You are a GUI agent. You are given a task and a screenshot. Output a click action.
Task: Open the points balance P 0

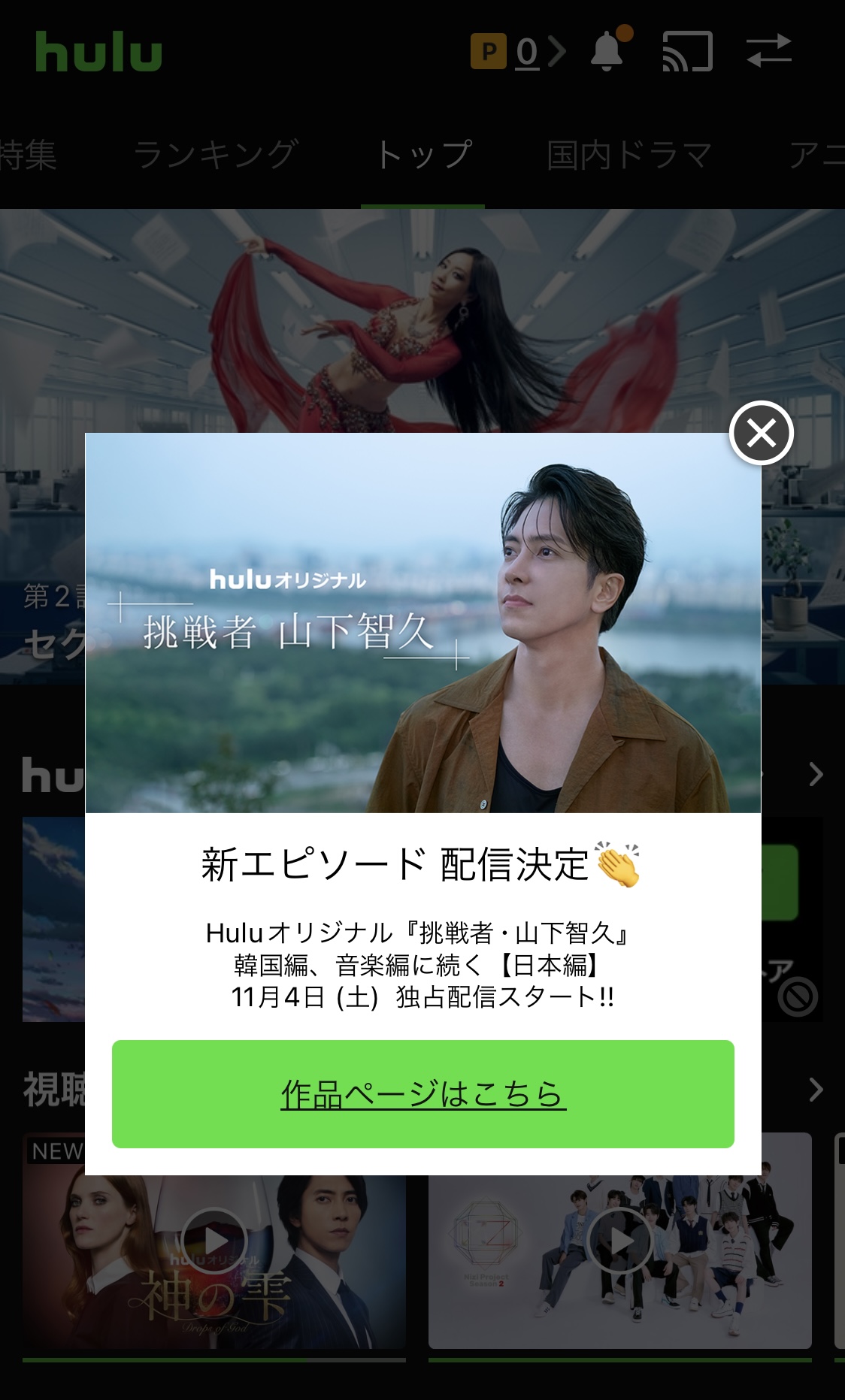pos(518,52)
